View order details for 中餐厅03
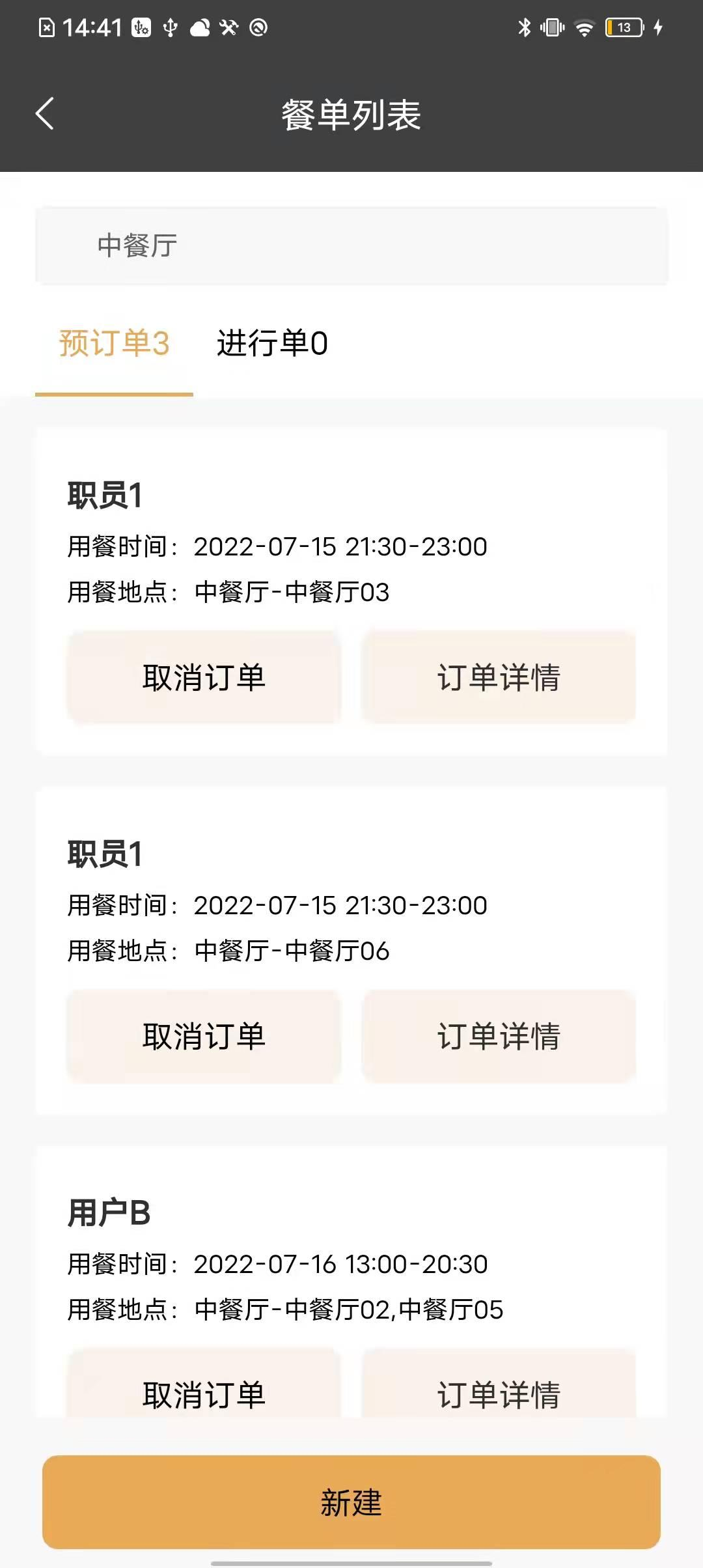The width and height of the screenshot is (703, 1568). click(499, 677)
